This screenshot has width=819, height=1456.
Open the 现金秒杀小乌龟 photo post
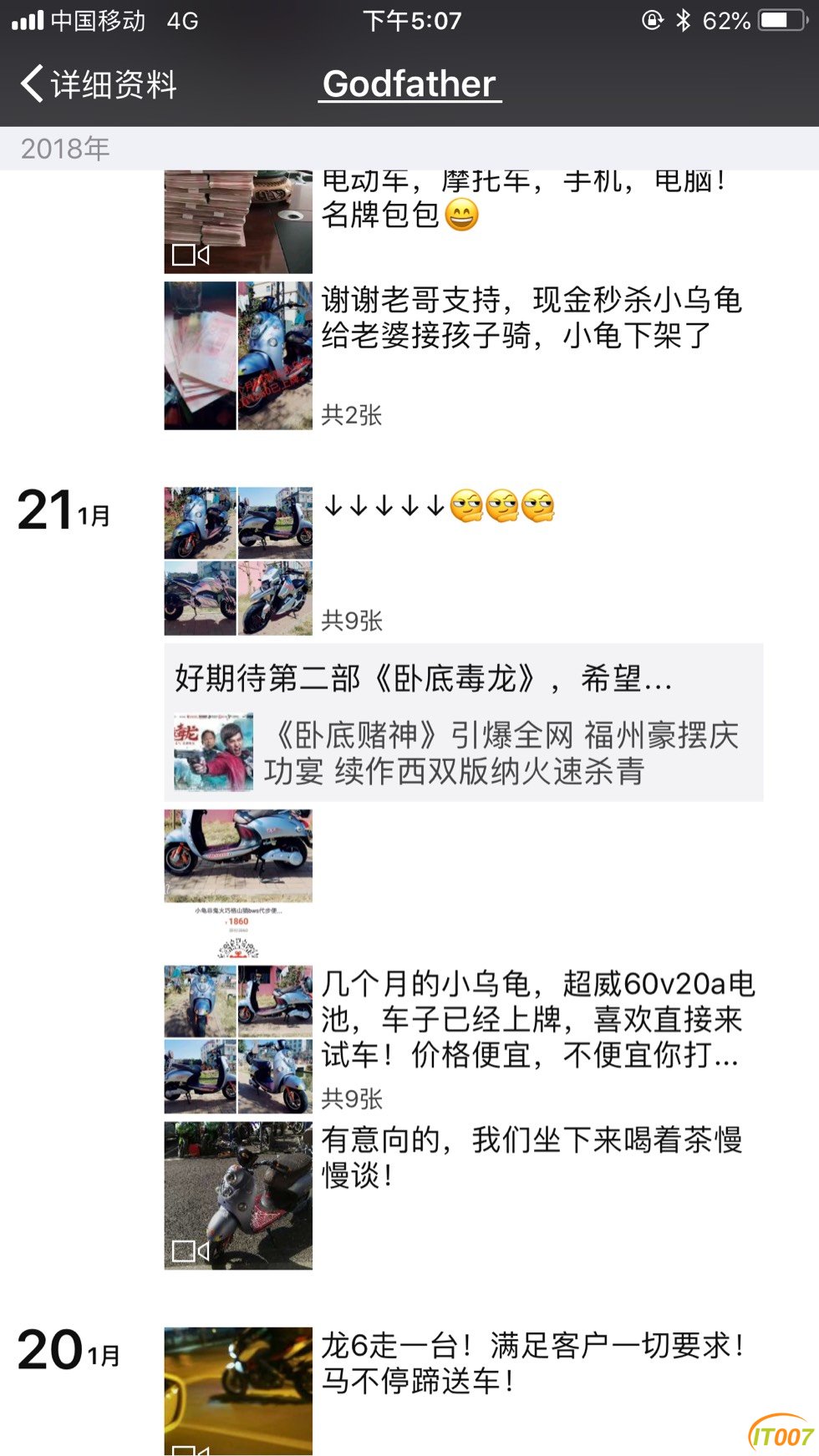click(238, 356)
